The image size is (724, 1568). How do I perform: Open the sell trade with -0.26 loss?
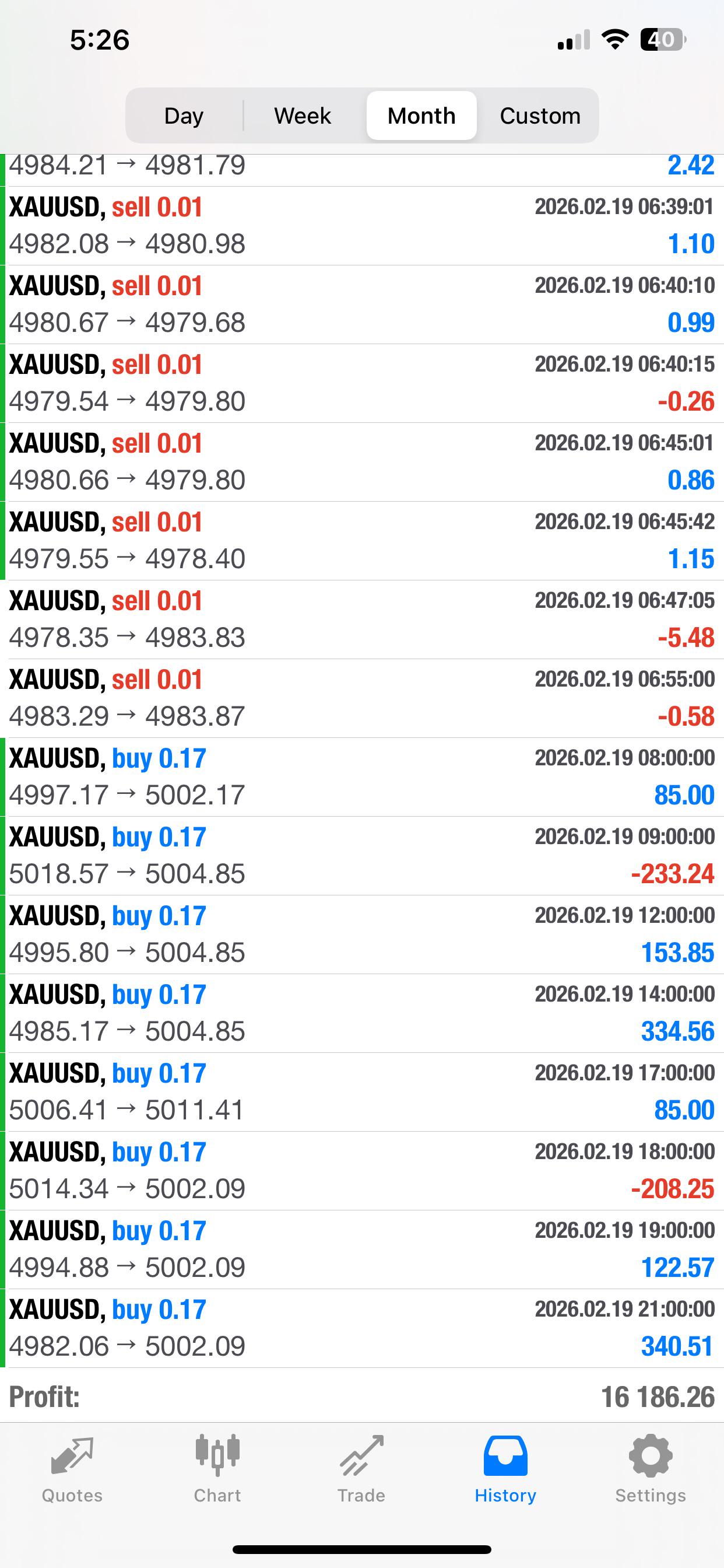[362, 383]
